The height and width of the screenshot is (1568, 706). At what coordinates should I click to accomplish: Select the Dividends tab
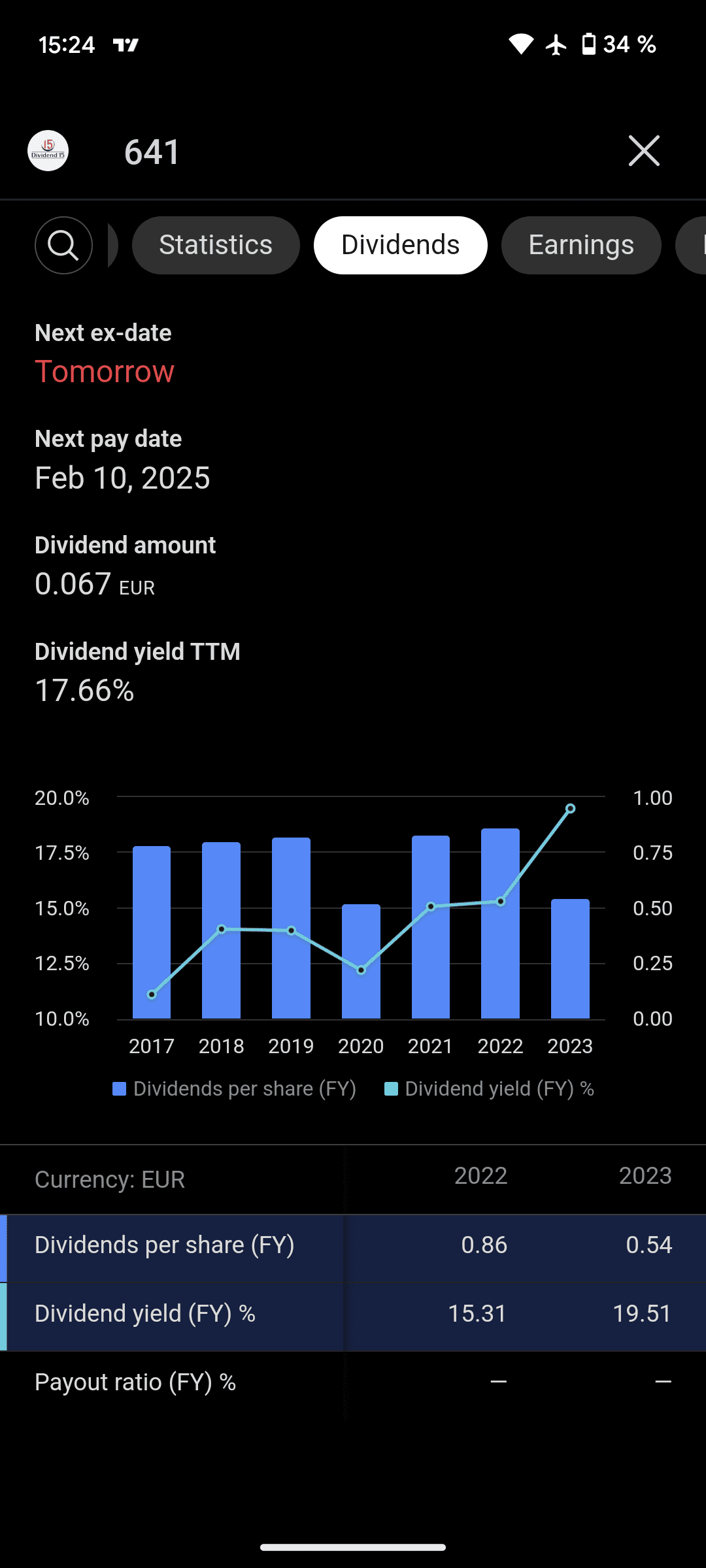pyautogui.click(x=400, y=245)
